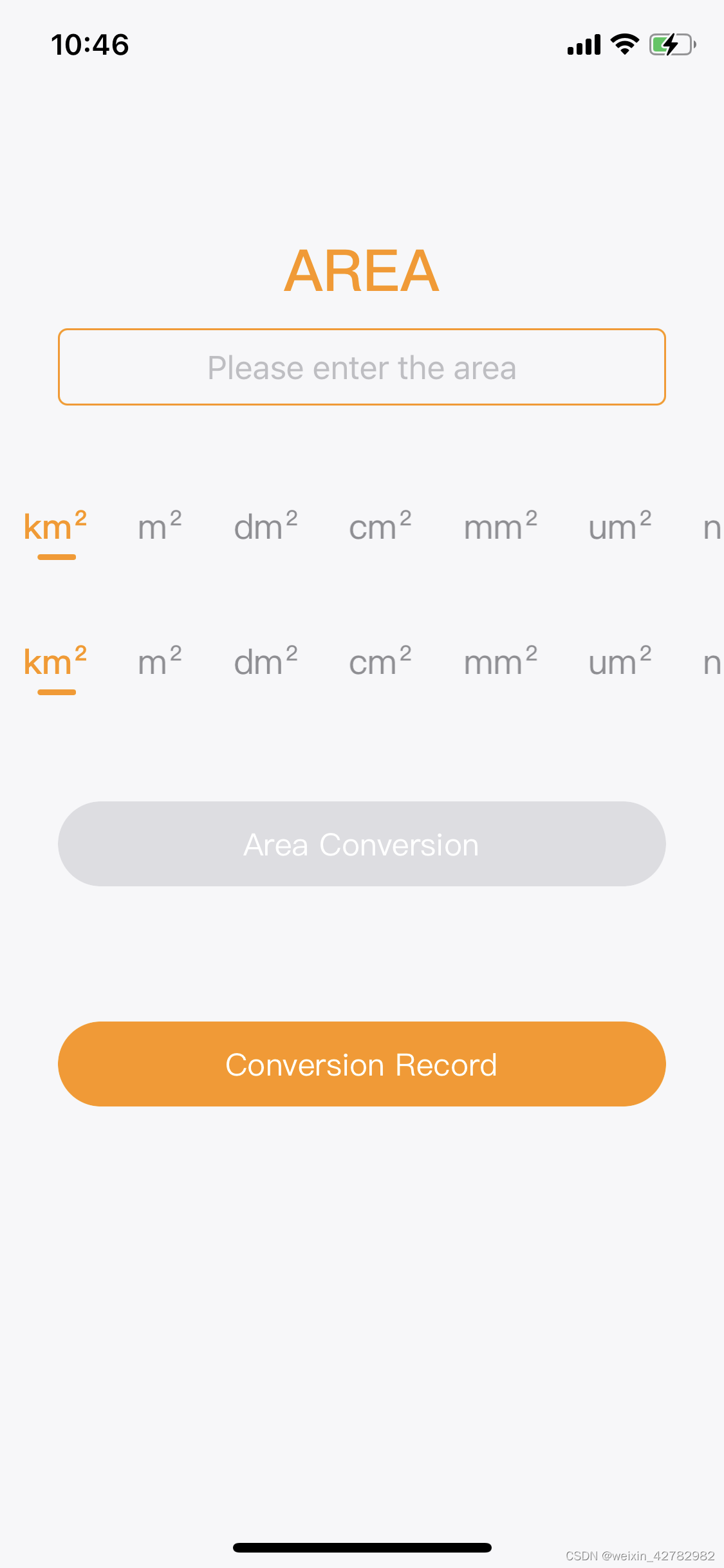Select cm² as the source unit

click(380, 528)
